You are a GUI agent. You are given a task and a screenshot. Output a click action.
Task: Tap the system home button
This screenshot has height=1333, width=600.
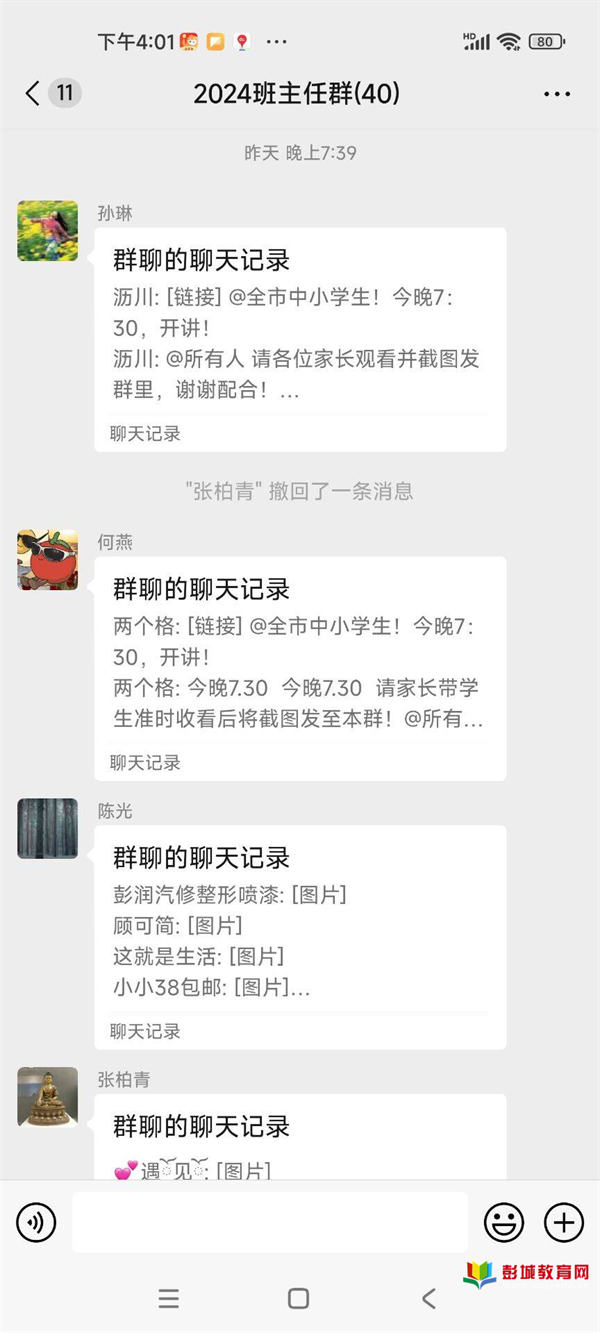(x=298, y=1298)
